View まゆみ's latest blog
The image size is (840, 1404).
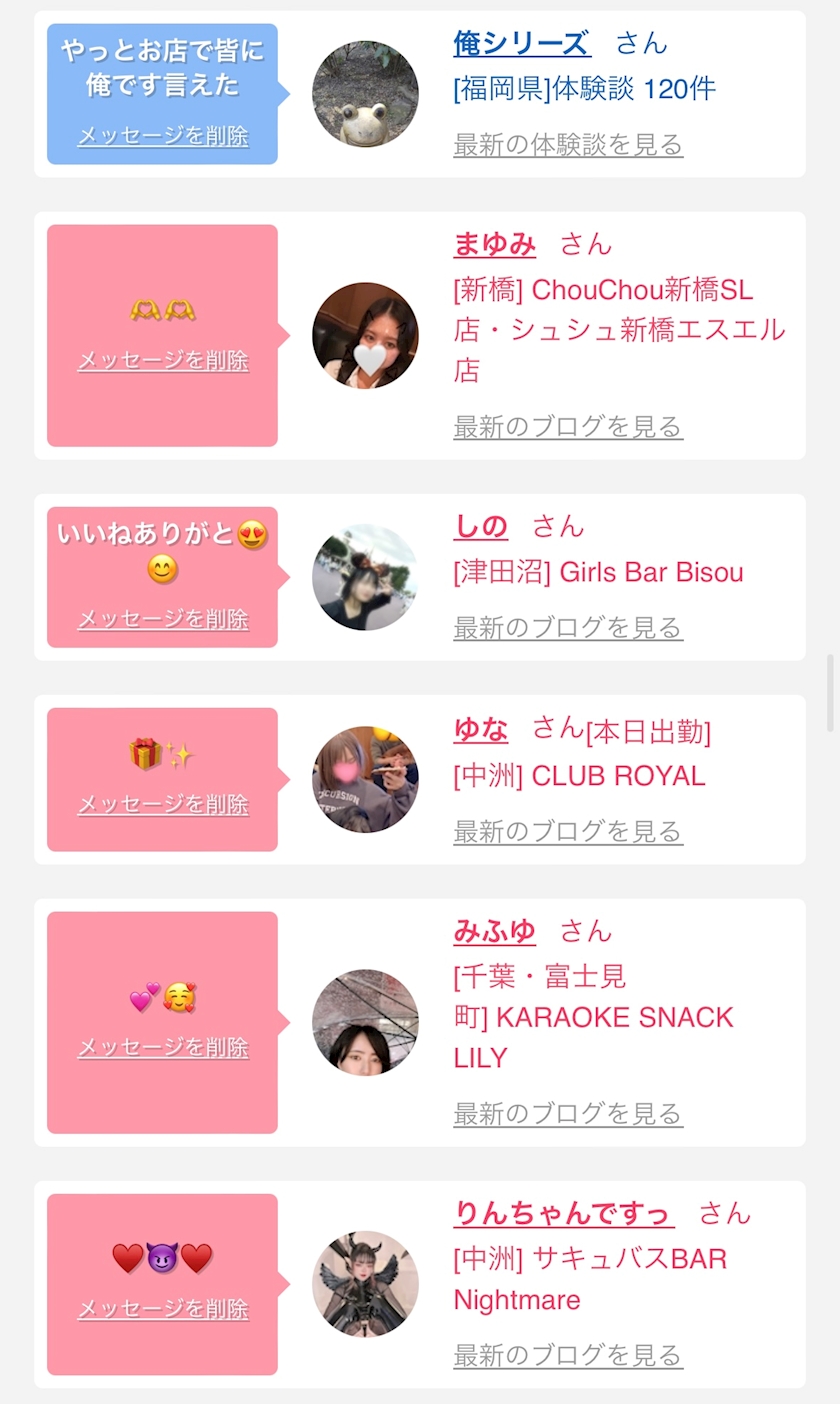click(x=568, y=427)
